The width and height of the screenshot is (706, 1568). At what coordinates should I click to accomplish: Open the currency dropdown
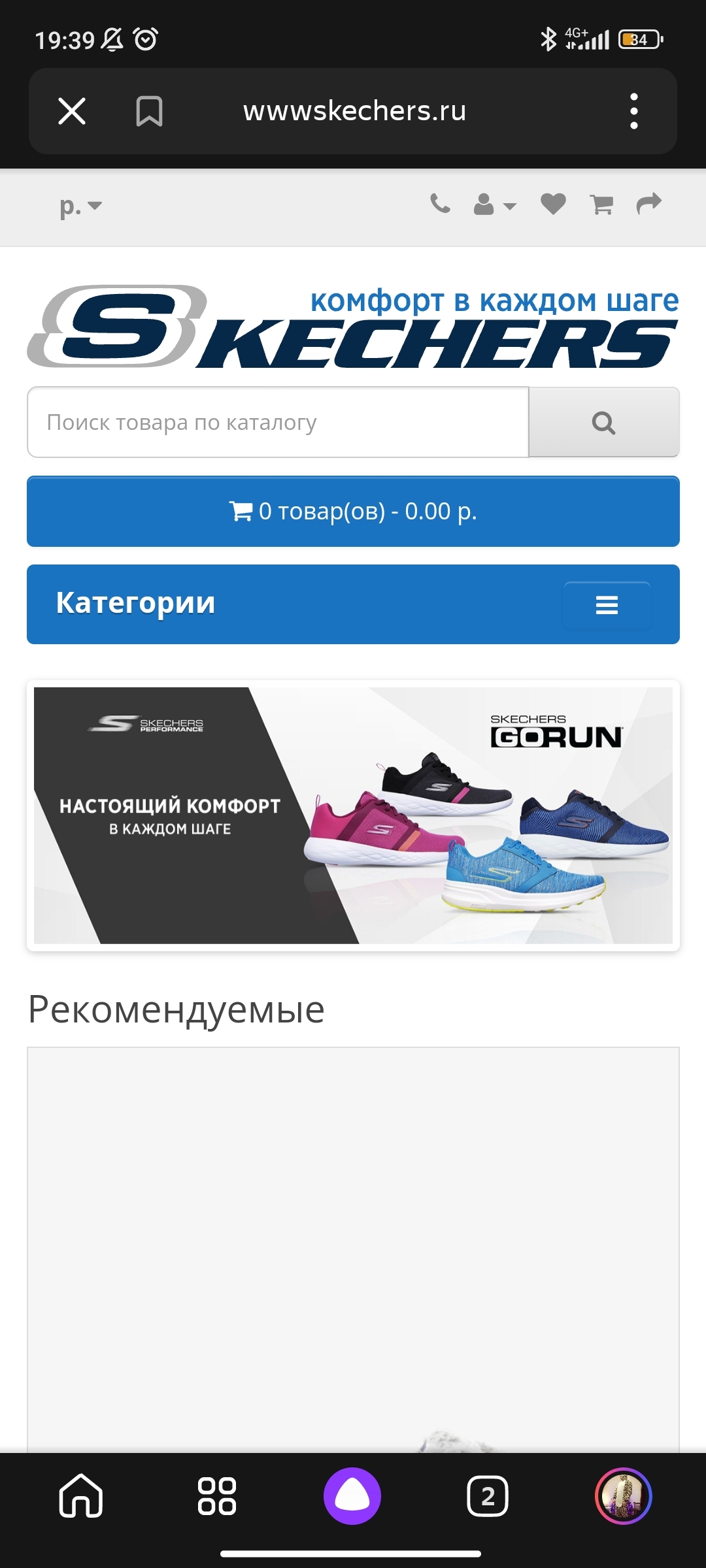pos(80,206)
